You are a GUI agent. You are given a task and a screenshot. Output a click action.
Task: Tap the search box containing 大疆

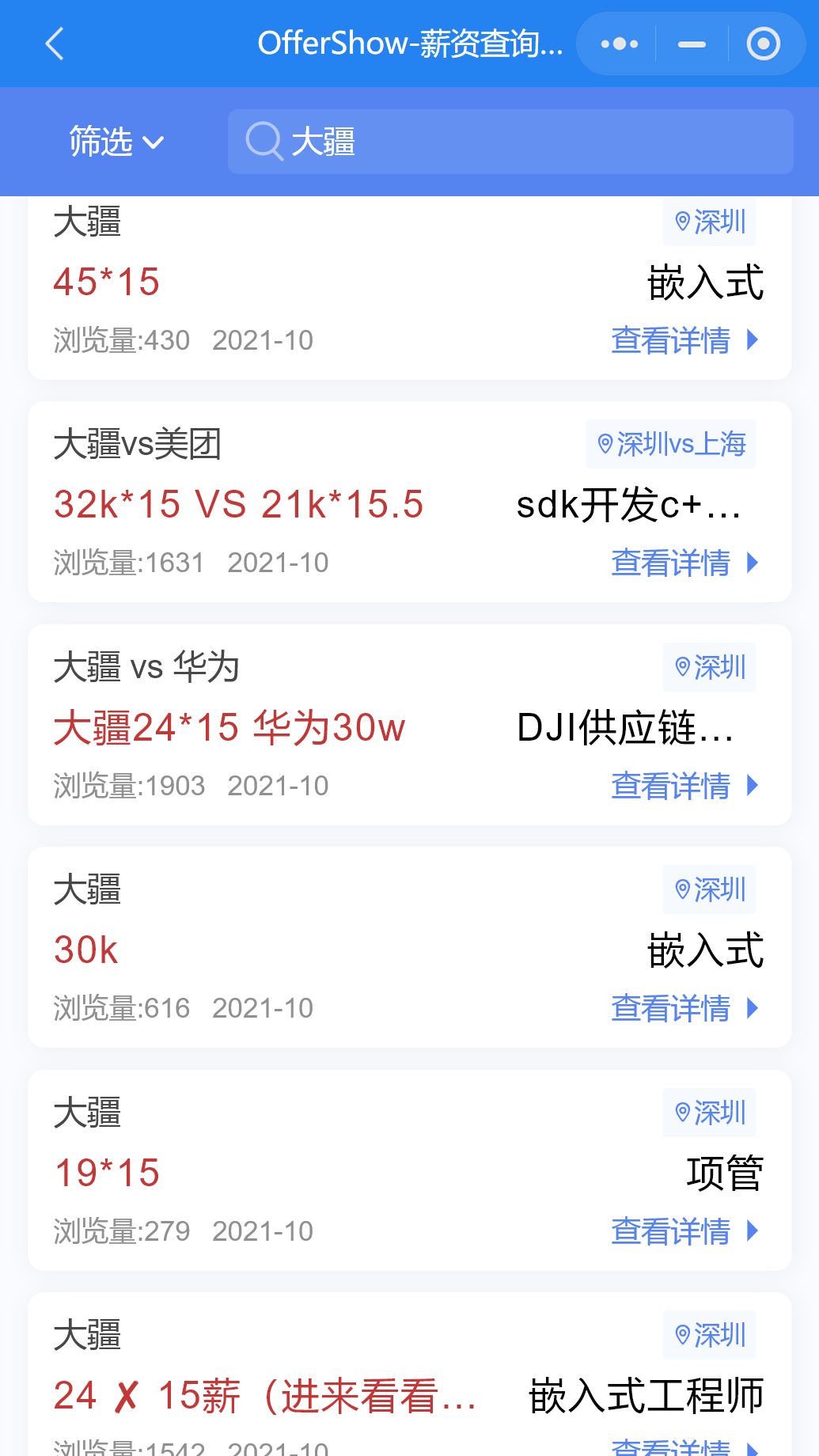coord(510,142)
